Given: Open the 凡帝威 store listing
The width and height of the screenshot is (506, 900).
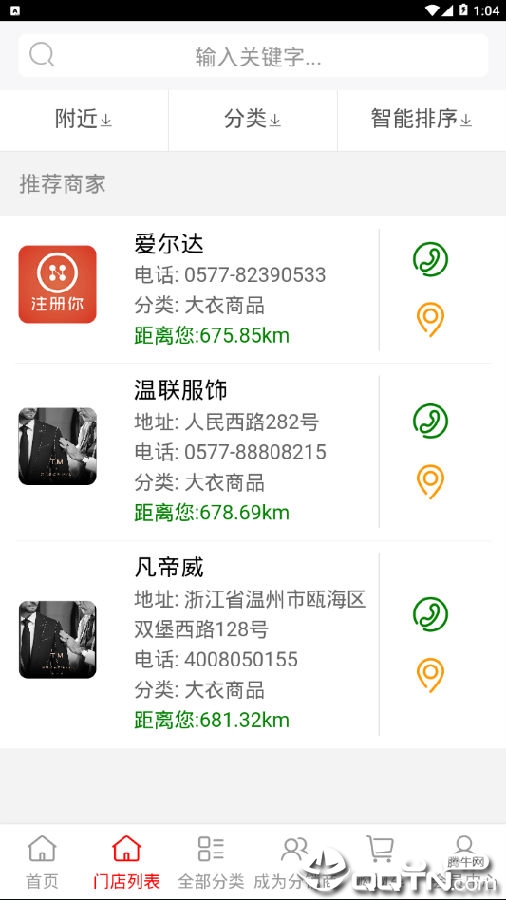Looking at the screenshot, I should [197, 644].
